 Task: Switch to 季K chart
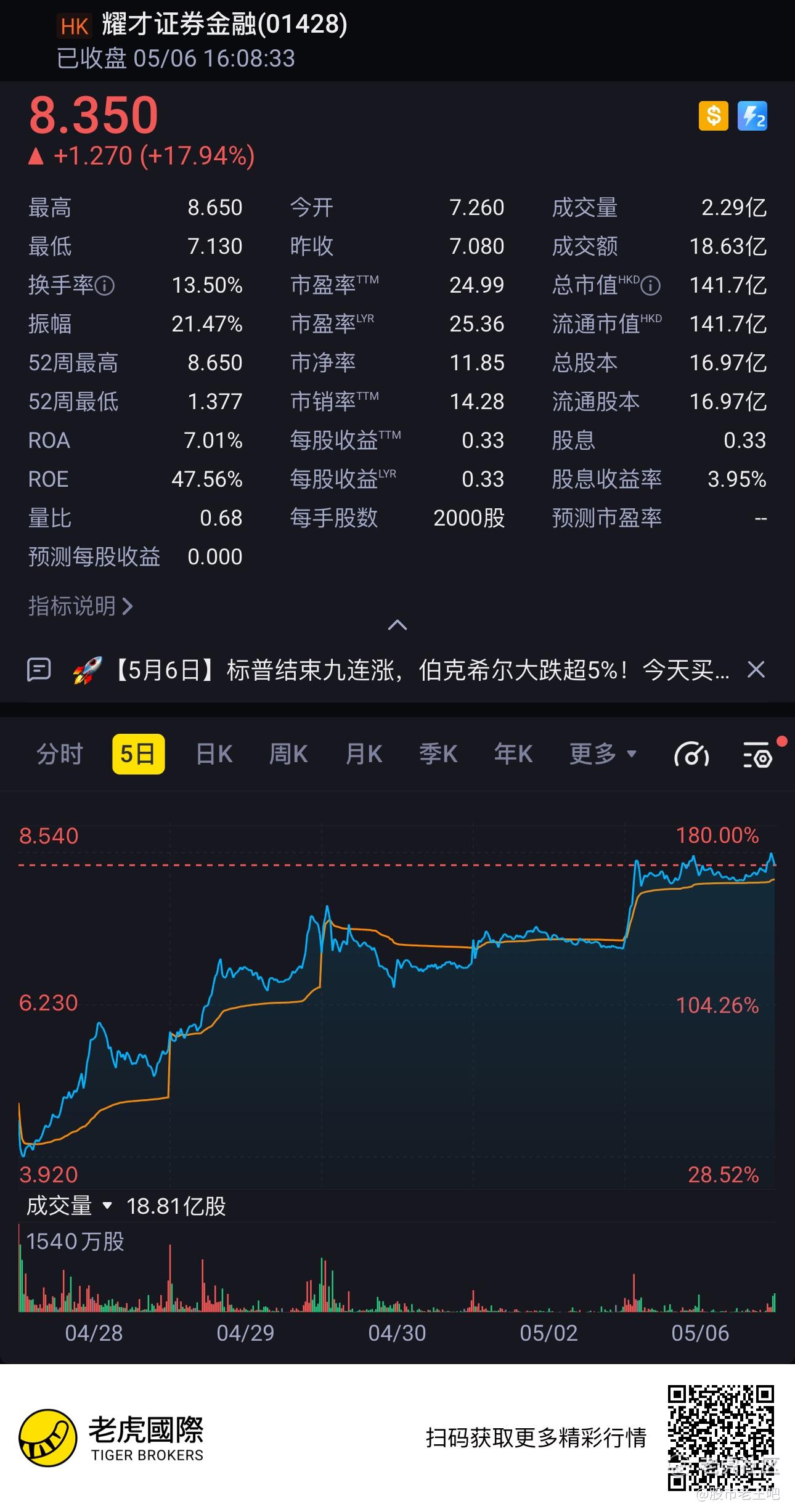point(438,754)
